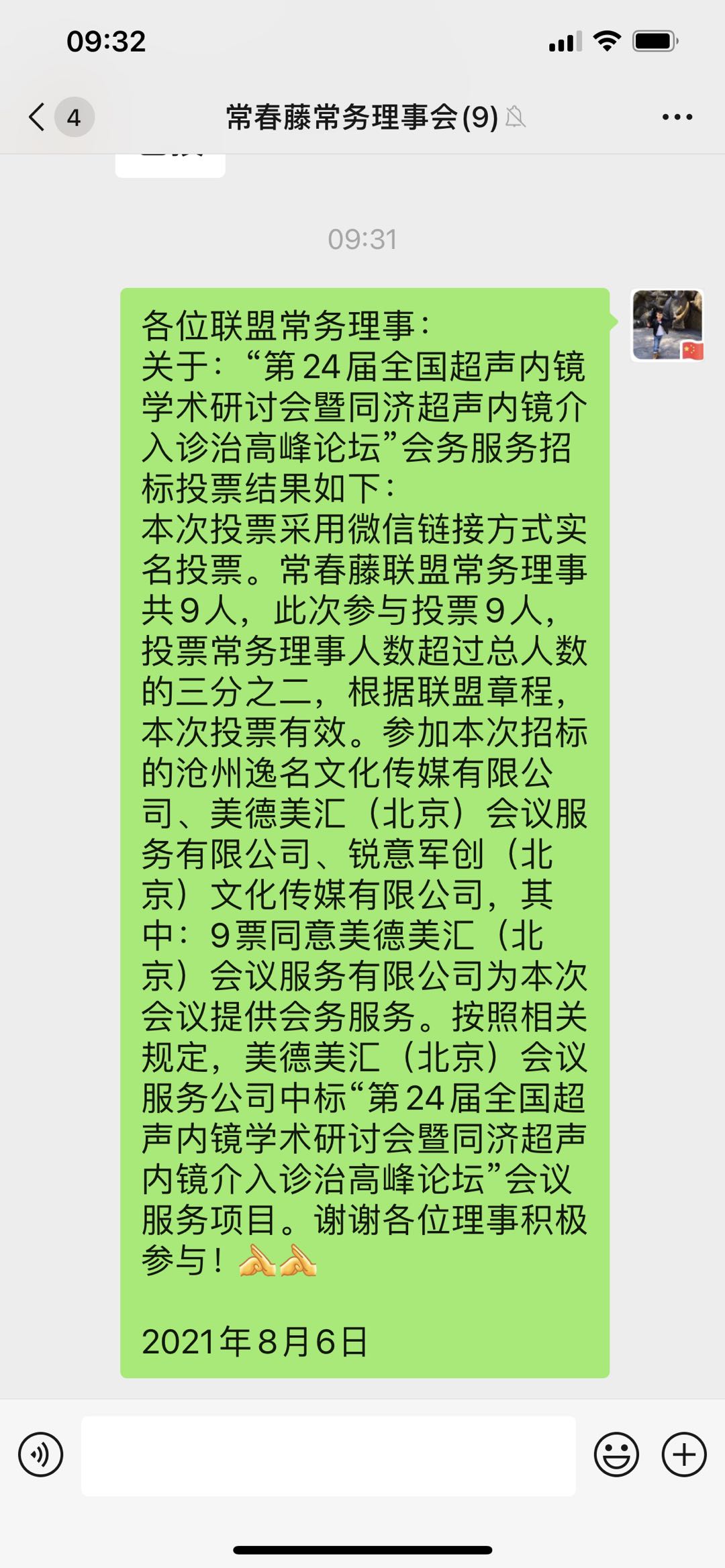Viewport: 725px width, 1568px height.
Task: Switch to voice message input
Action: coord(40,1455)
